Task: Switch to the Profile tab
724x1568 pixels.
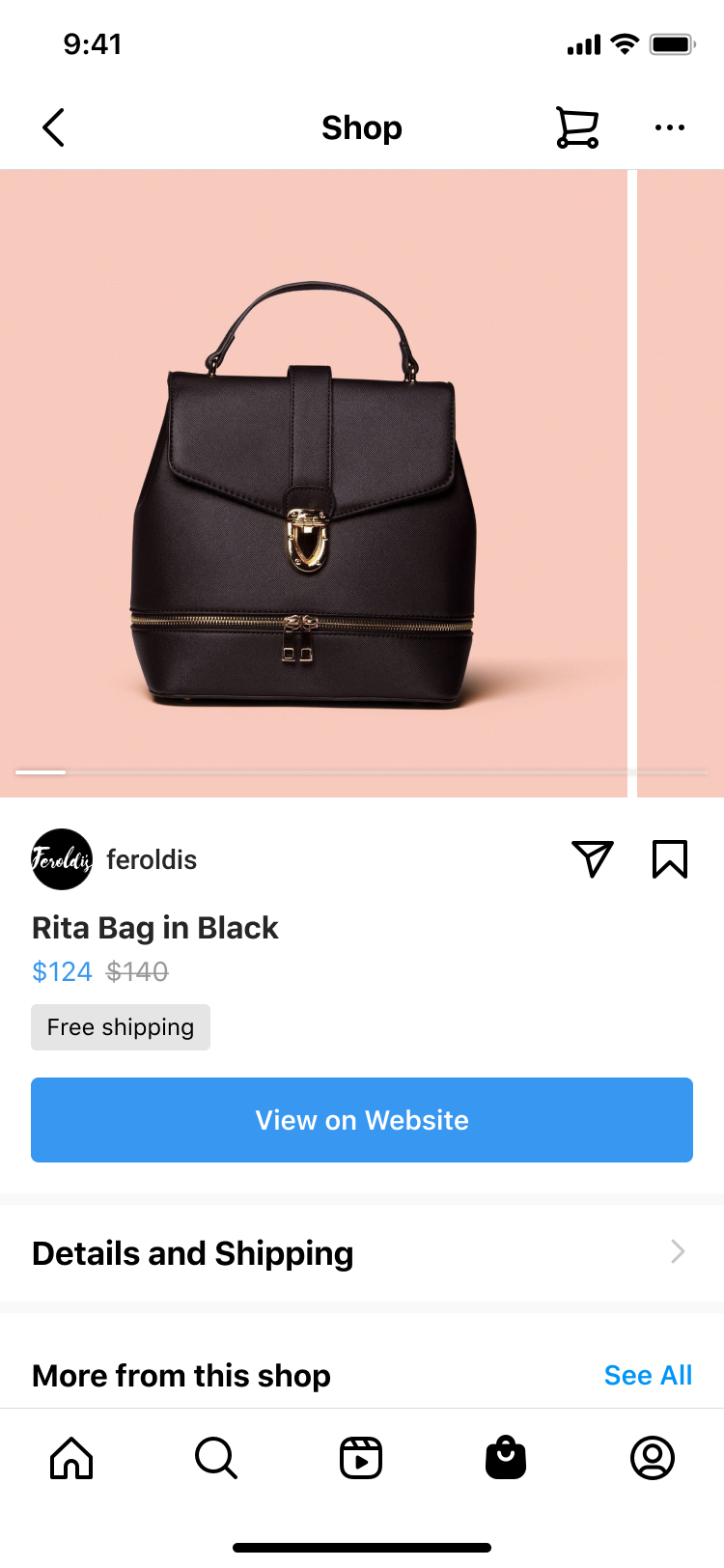Action: click(x=653, y=1458)
